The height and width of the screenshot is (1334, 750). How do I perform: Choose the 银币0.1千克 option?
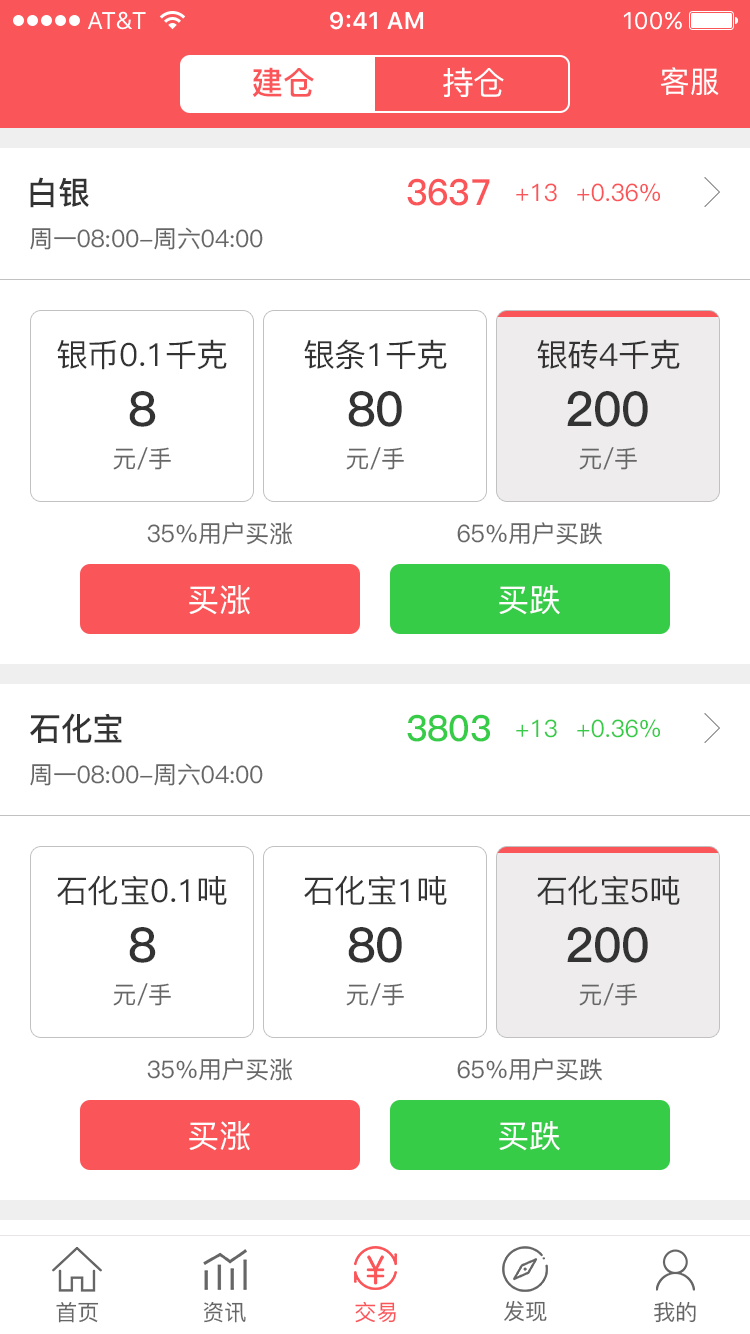pyautogui.click(x=142, y=406)
